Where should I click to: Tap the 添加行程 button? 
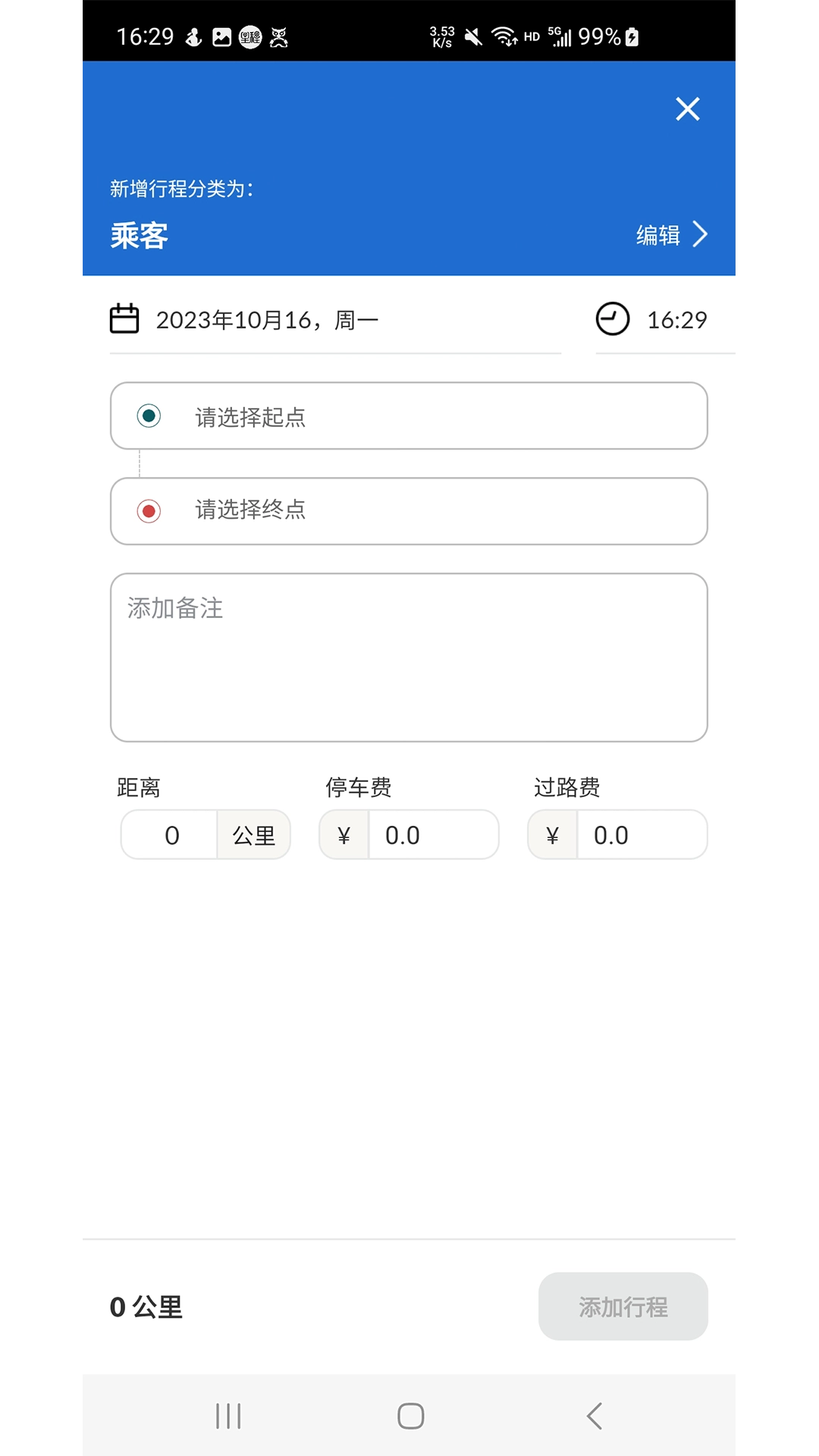coord(623,1307)
